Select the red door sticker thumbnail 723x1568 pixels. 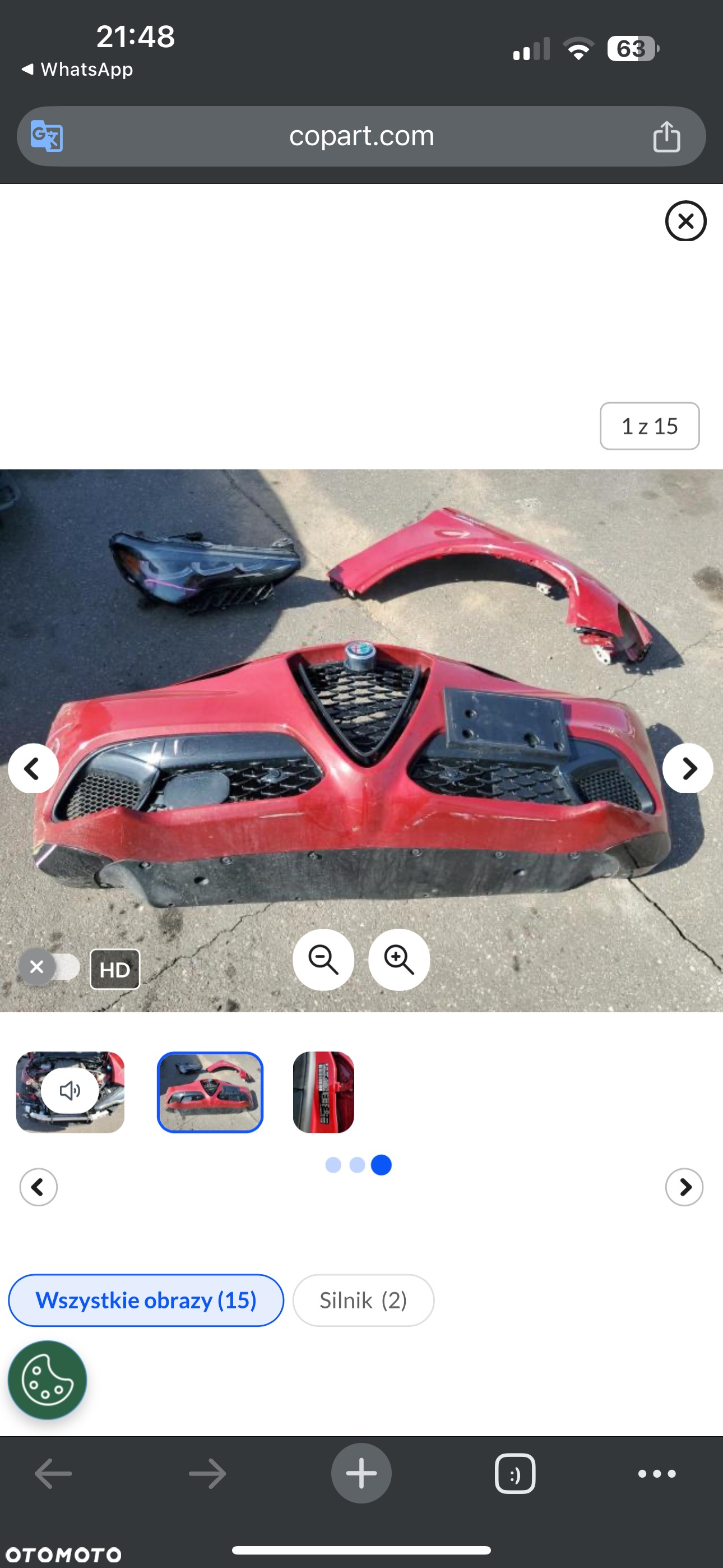coord(323,1091)
